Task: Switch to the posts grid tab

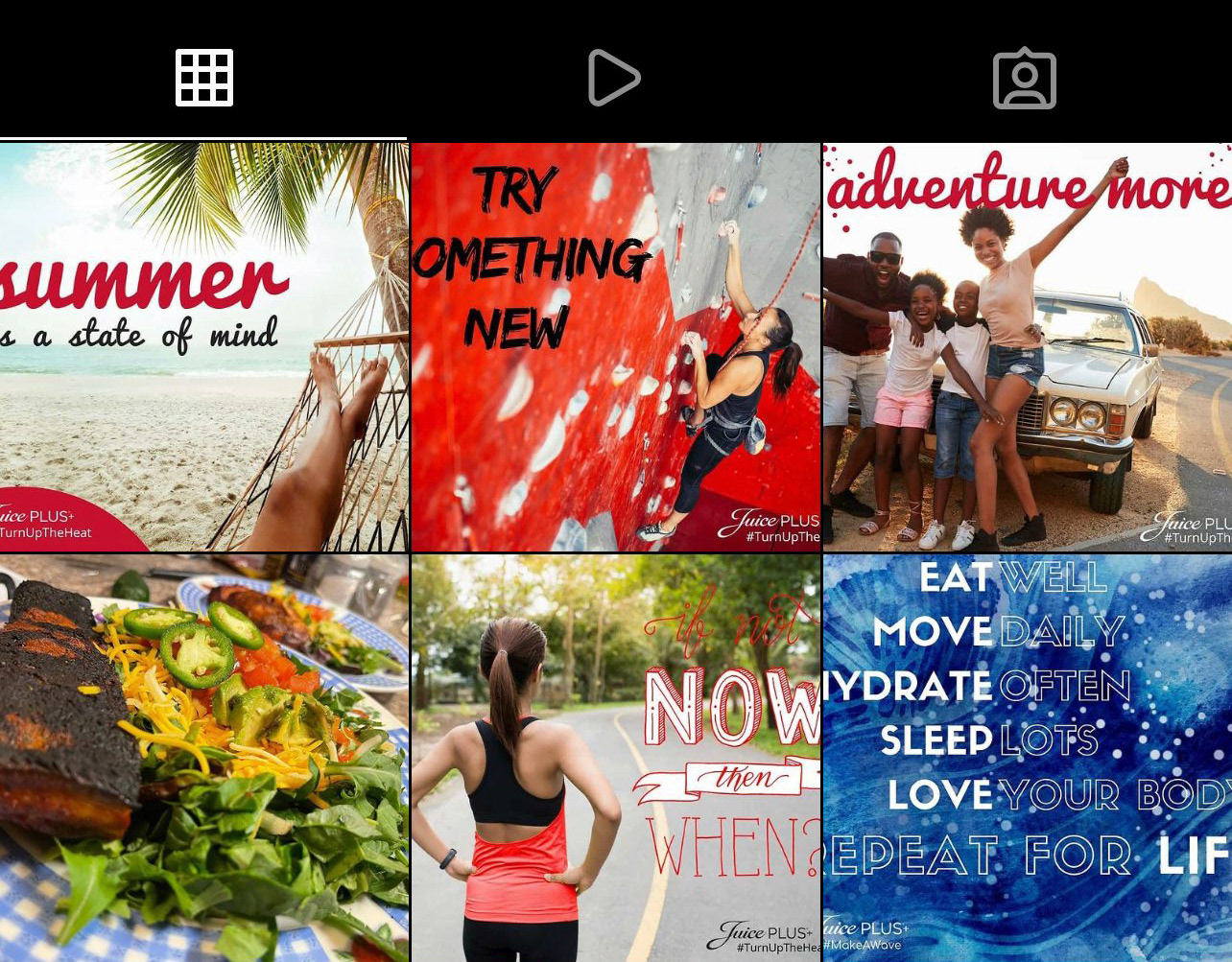Action: pos(203,78)
